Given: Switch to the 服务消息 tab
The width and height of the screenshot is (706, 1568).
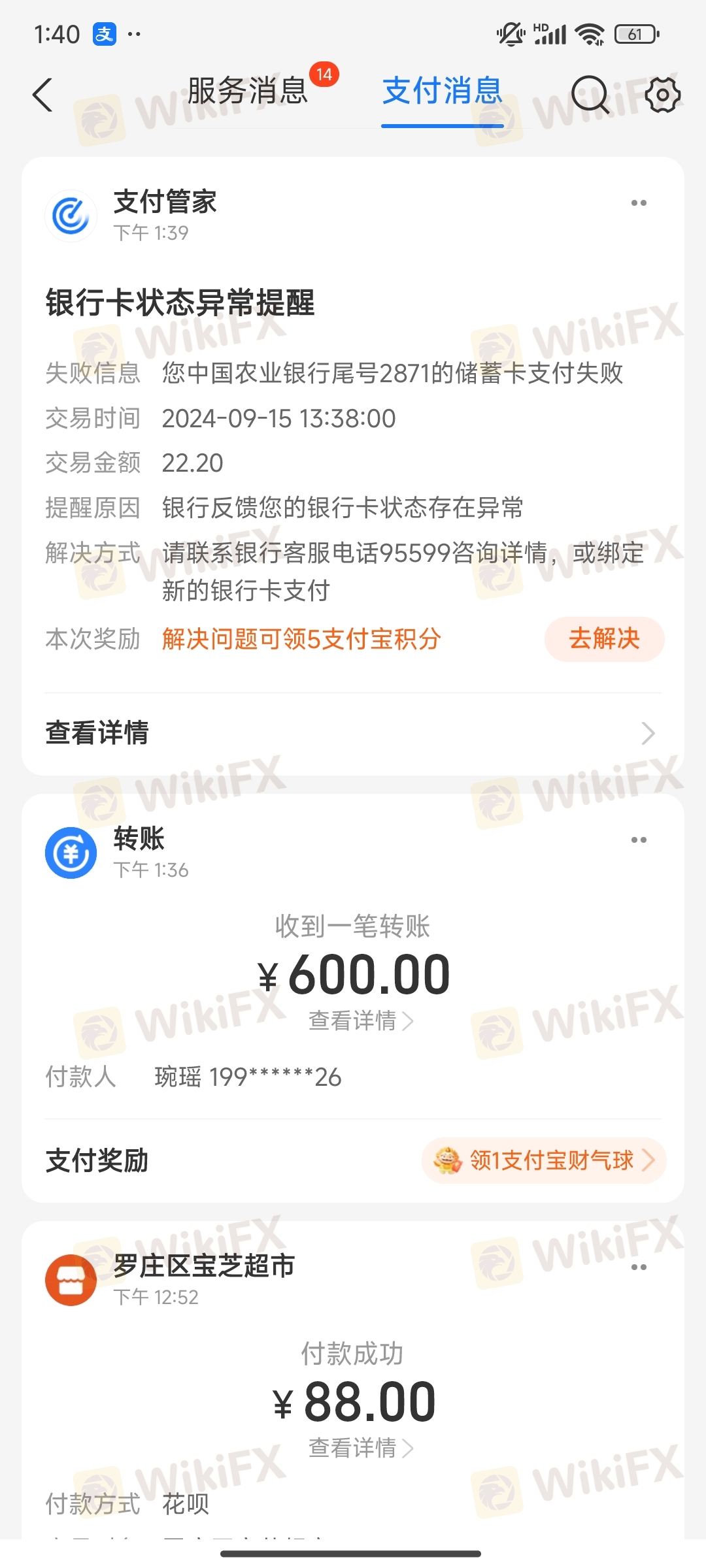Looking at the screenshot, I should 248,91.
